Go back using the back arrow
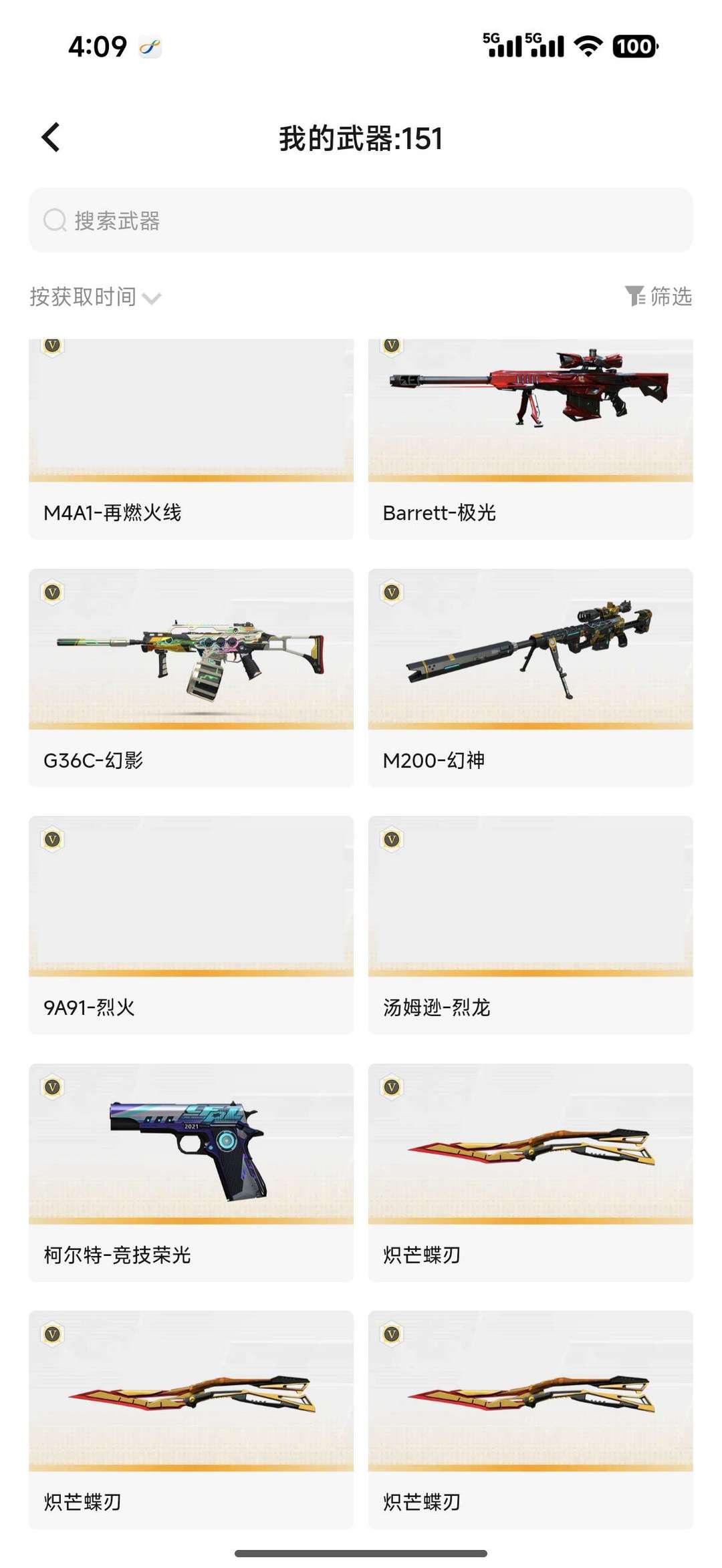Image resolution: width=722 pixels, height=1568 pixels. (51, 138)
